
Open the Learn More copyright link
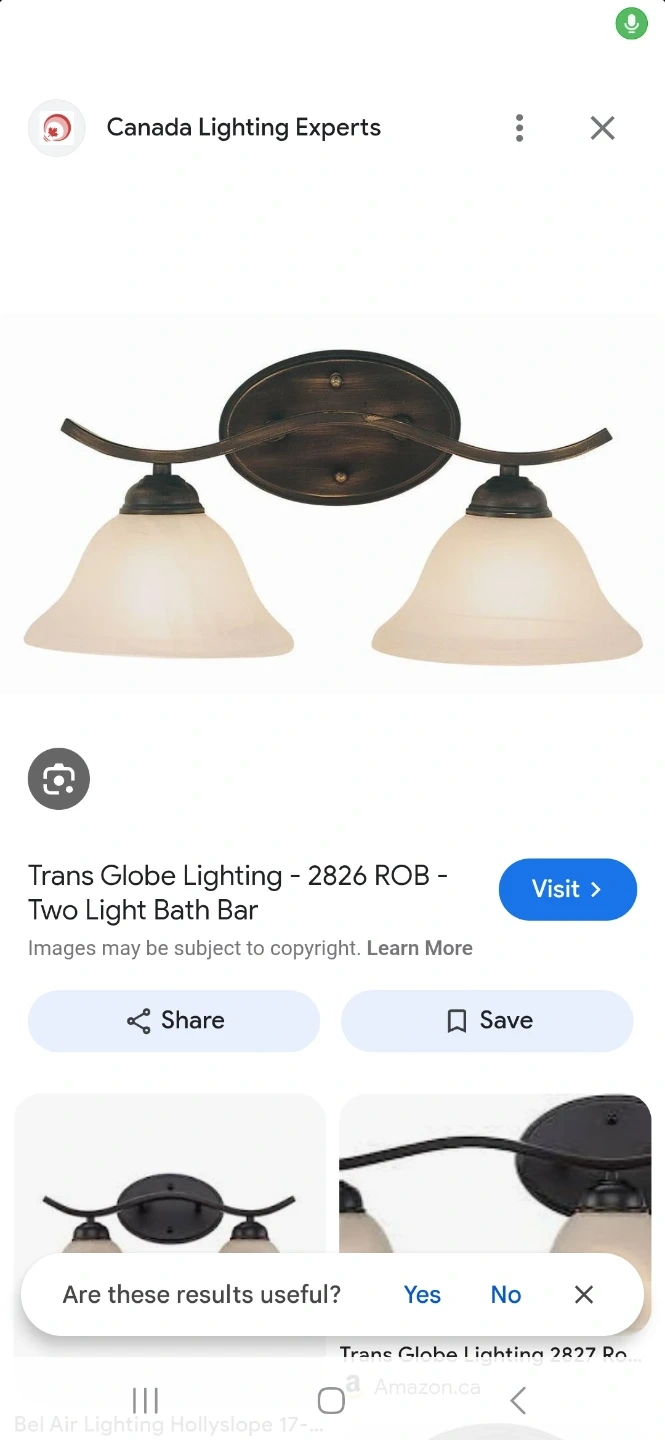(420, 948)
